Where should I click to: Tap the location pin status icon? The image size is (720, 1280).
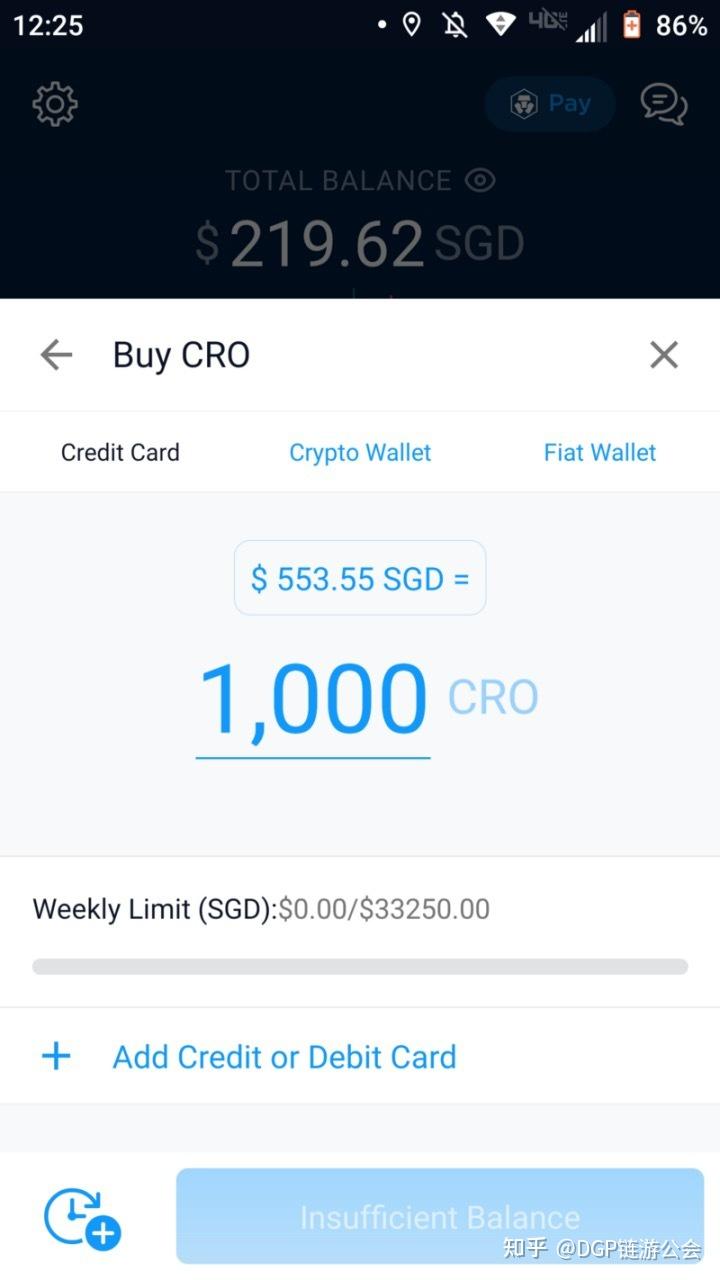click(x=410, y=25)
